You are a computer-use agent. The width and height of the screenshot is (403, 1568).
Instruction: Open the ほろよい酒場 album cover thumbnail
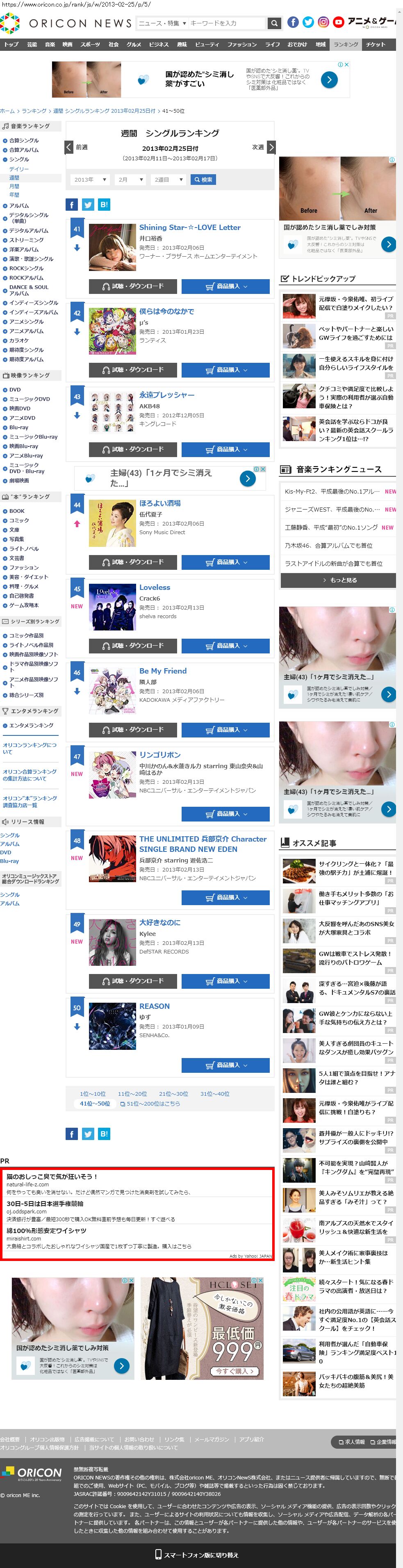point(112,523)
